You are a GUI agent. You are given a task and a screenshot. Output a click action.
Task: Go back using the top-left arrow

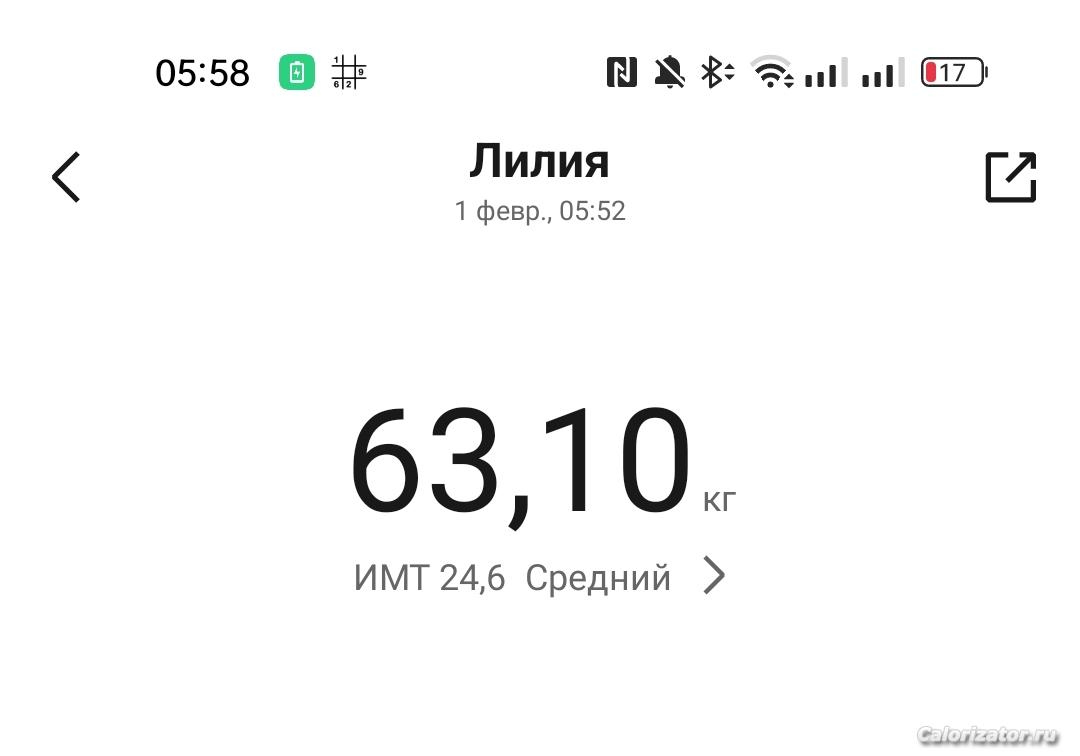click(66, 178)
